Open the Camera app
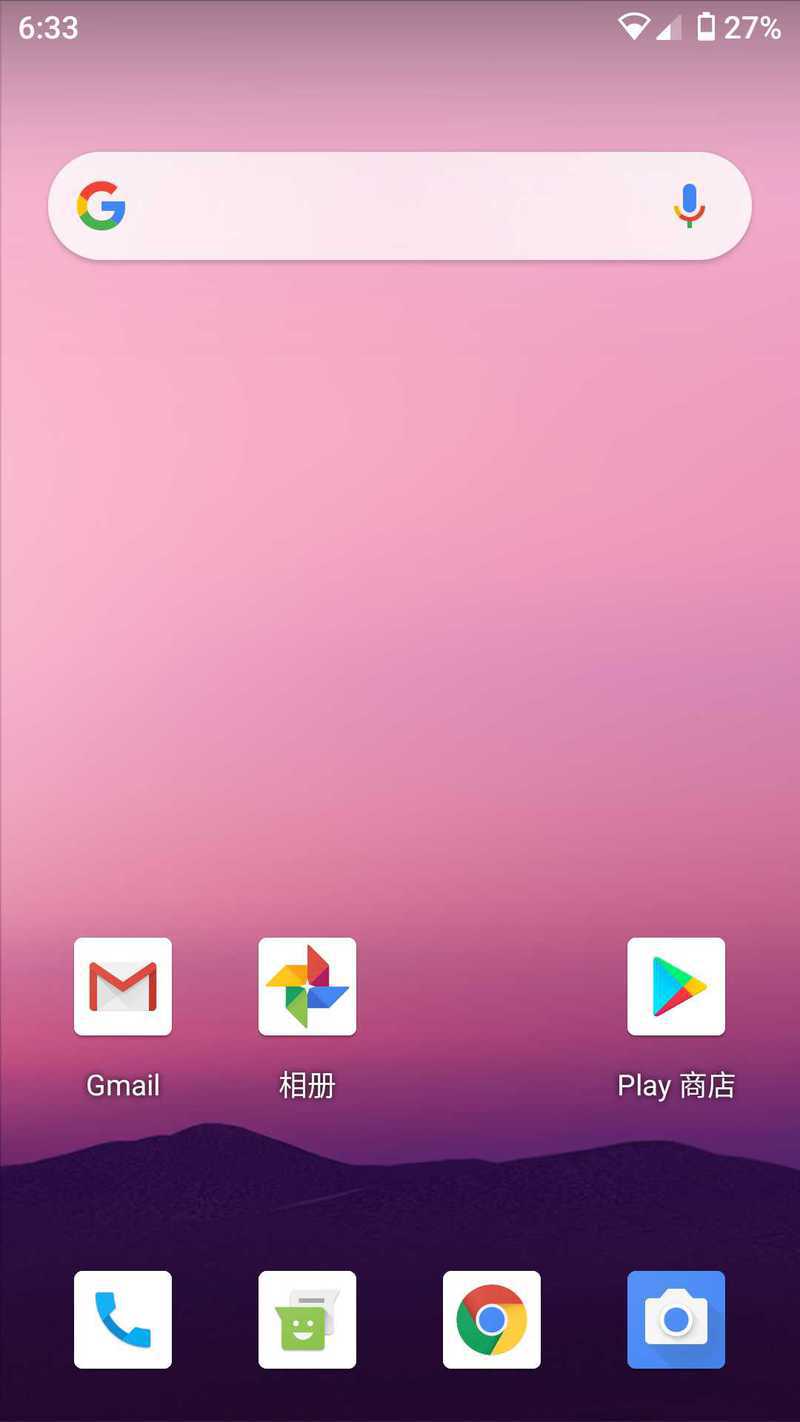 tap(676, 1319)
